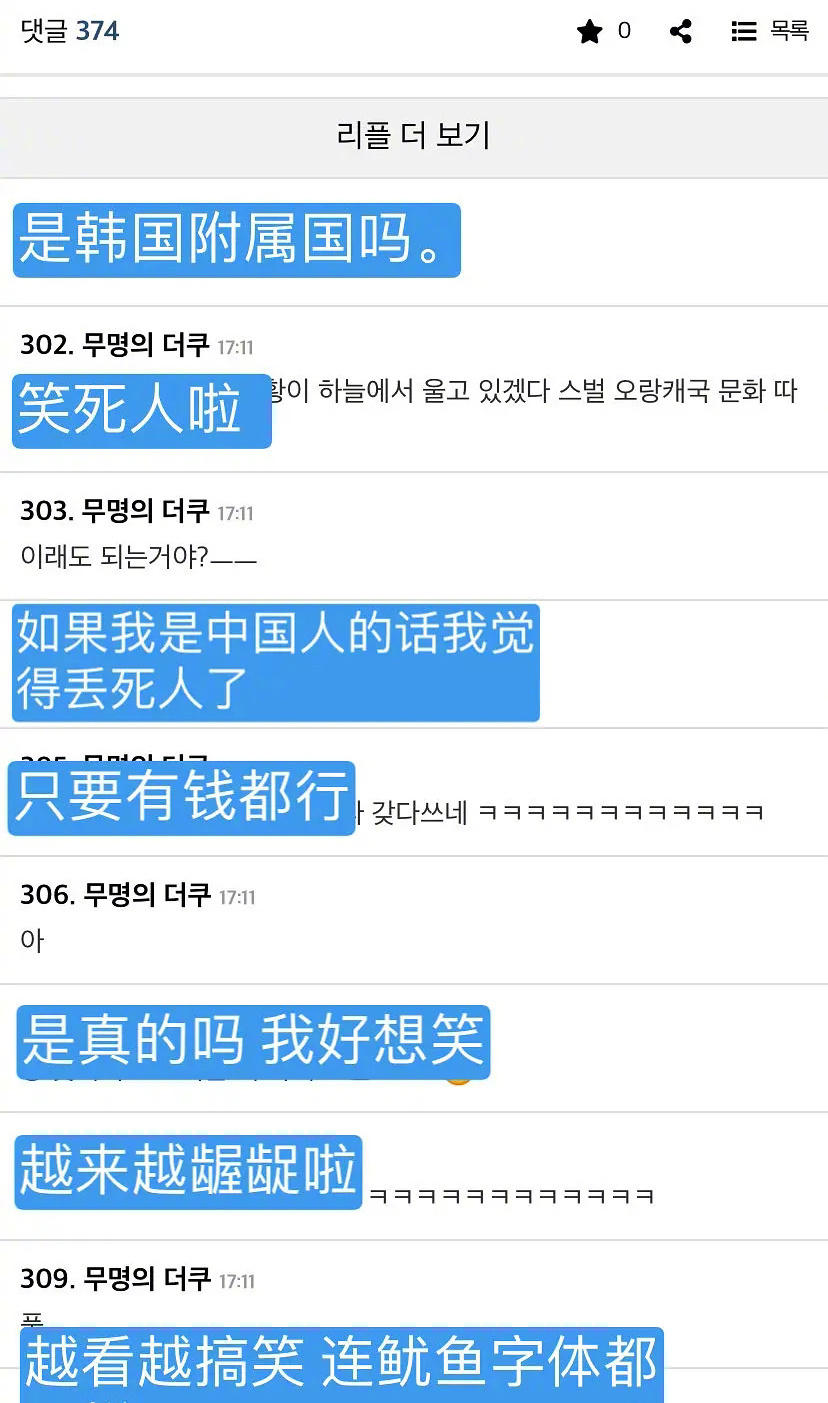The width and height of the screenshot is (828, 1403).
Task: Share this post
Action: (681, 32)
